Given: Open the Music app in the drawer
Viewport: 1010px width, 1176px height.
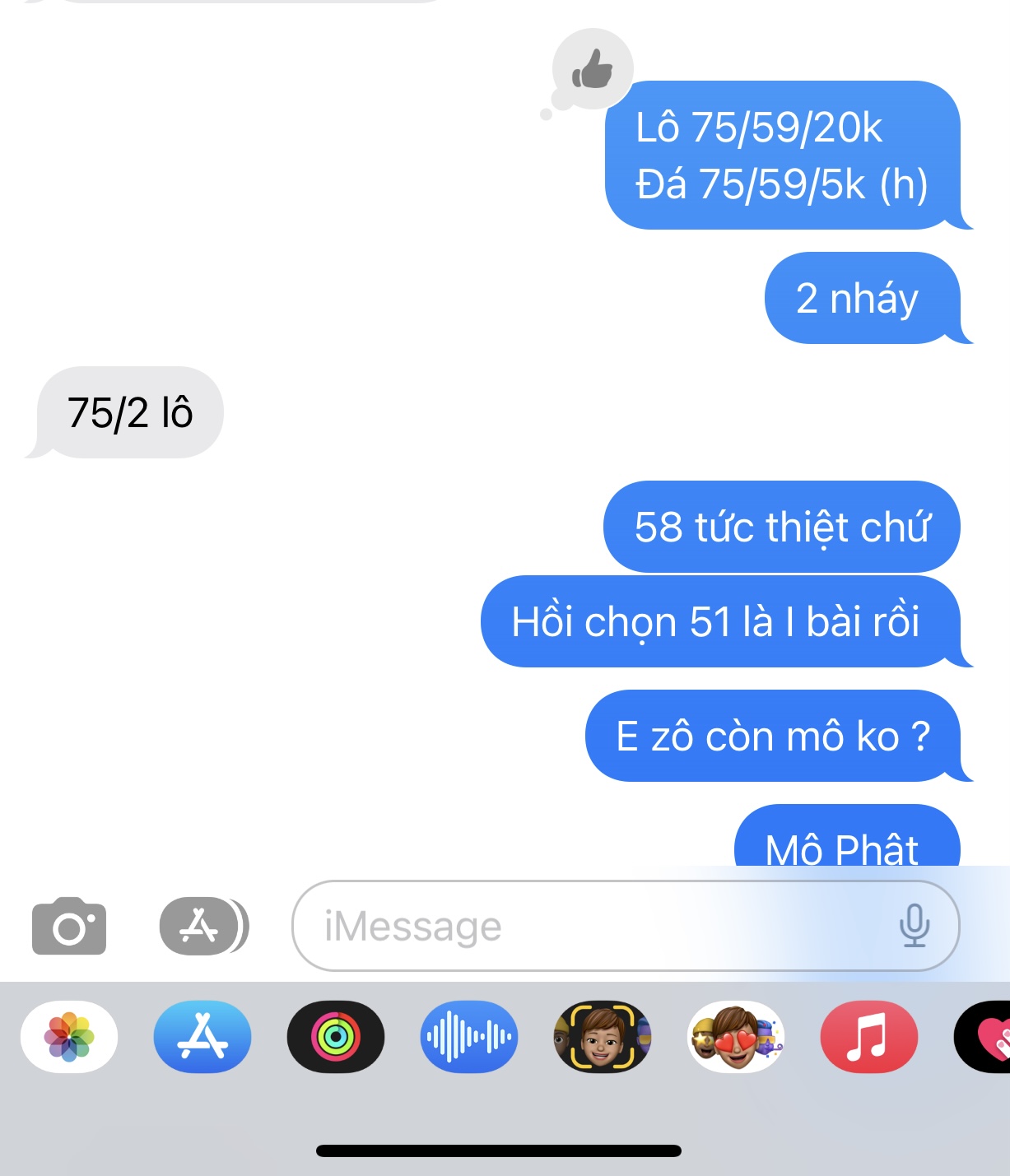Looking at the screenshot, I should (869, 1037).
